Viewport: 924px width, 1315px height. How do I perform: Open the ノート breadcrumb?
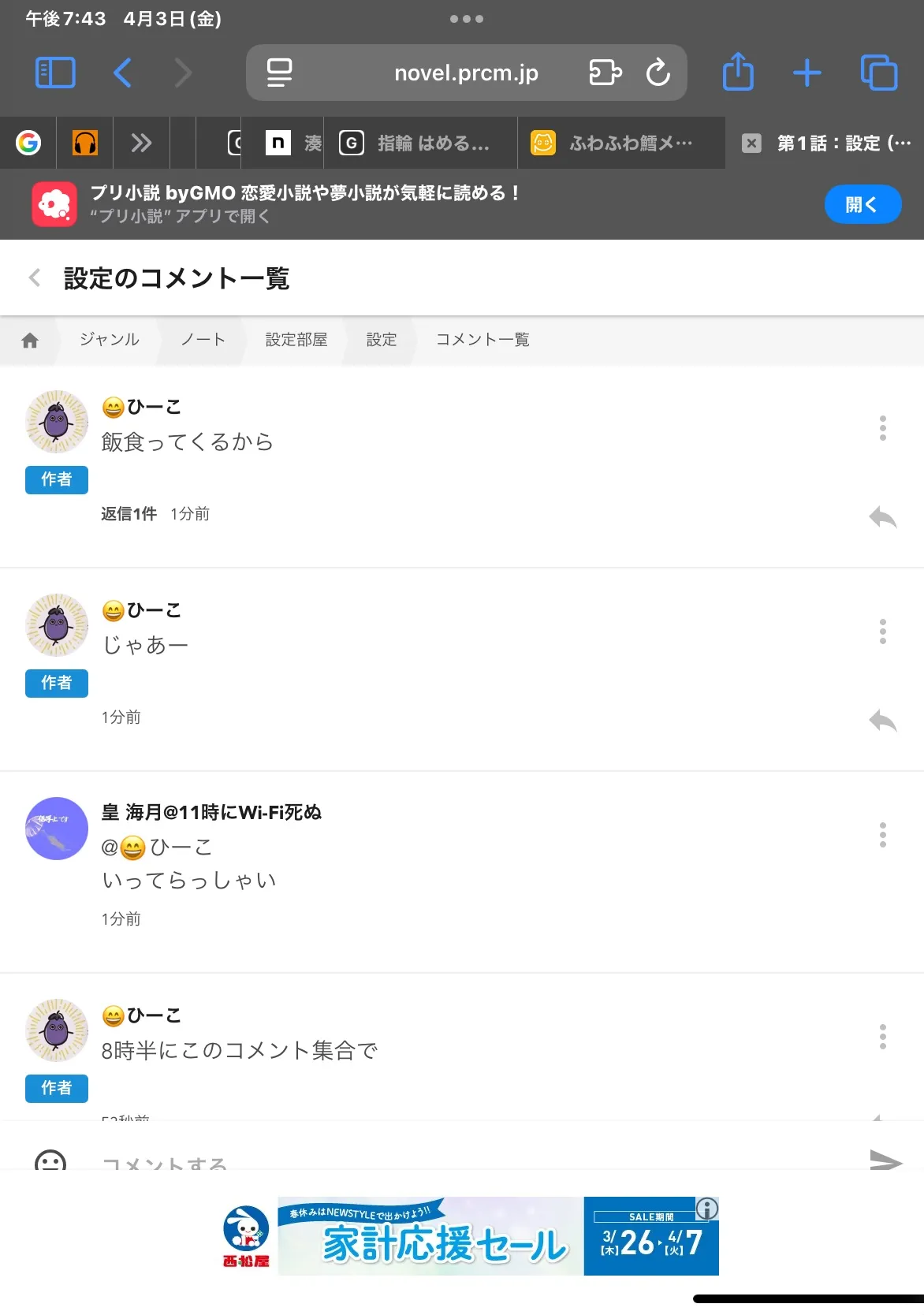tap(203, 339)
